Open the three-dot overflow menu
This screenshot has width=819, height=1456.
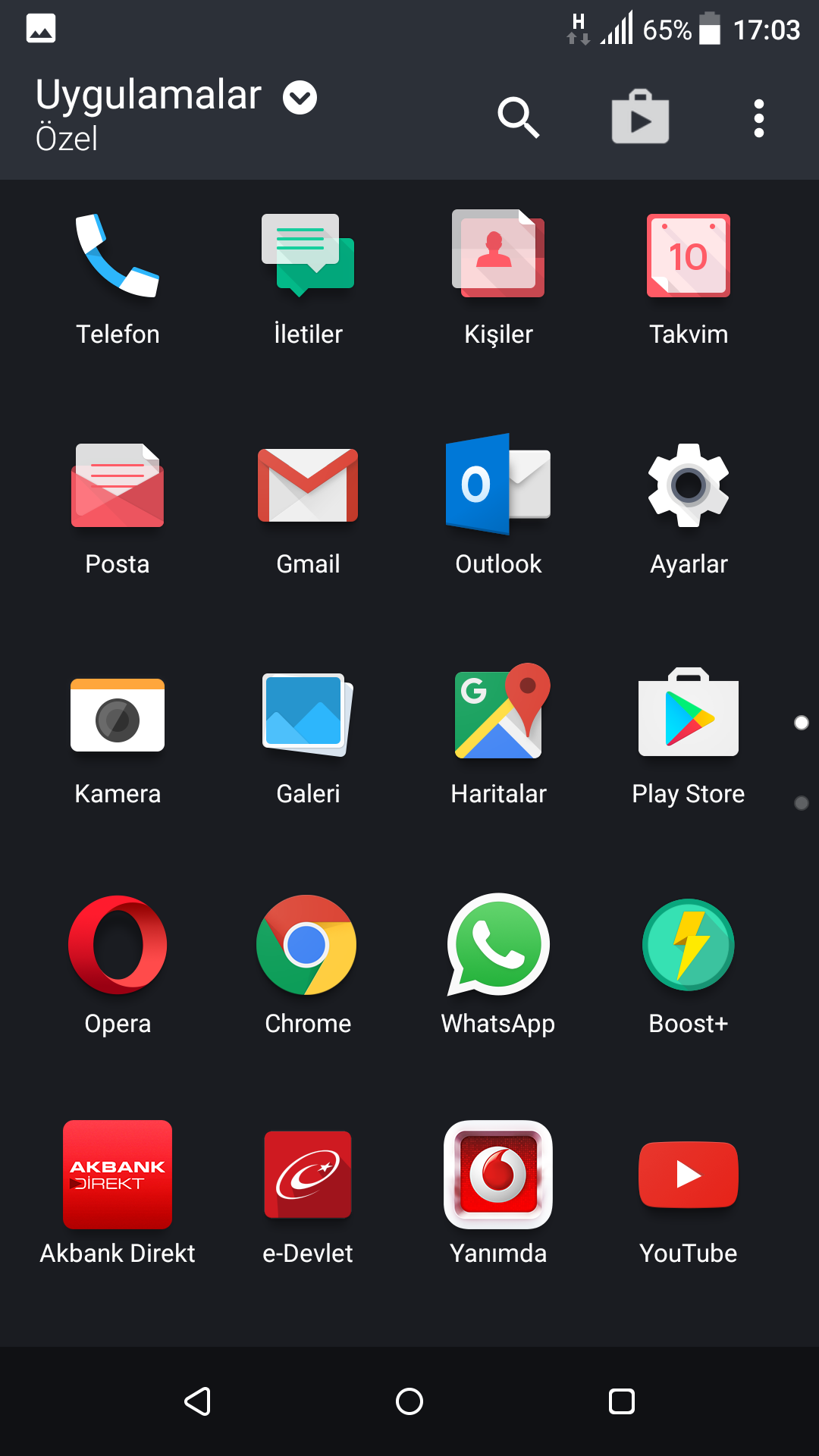(x=758, y=118)
